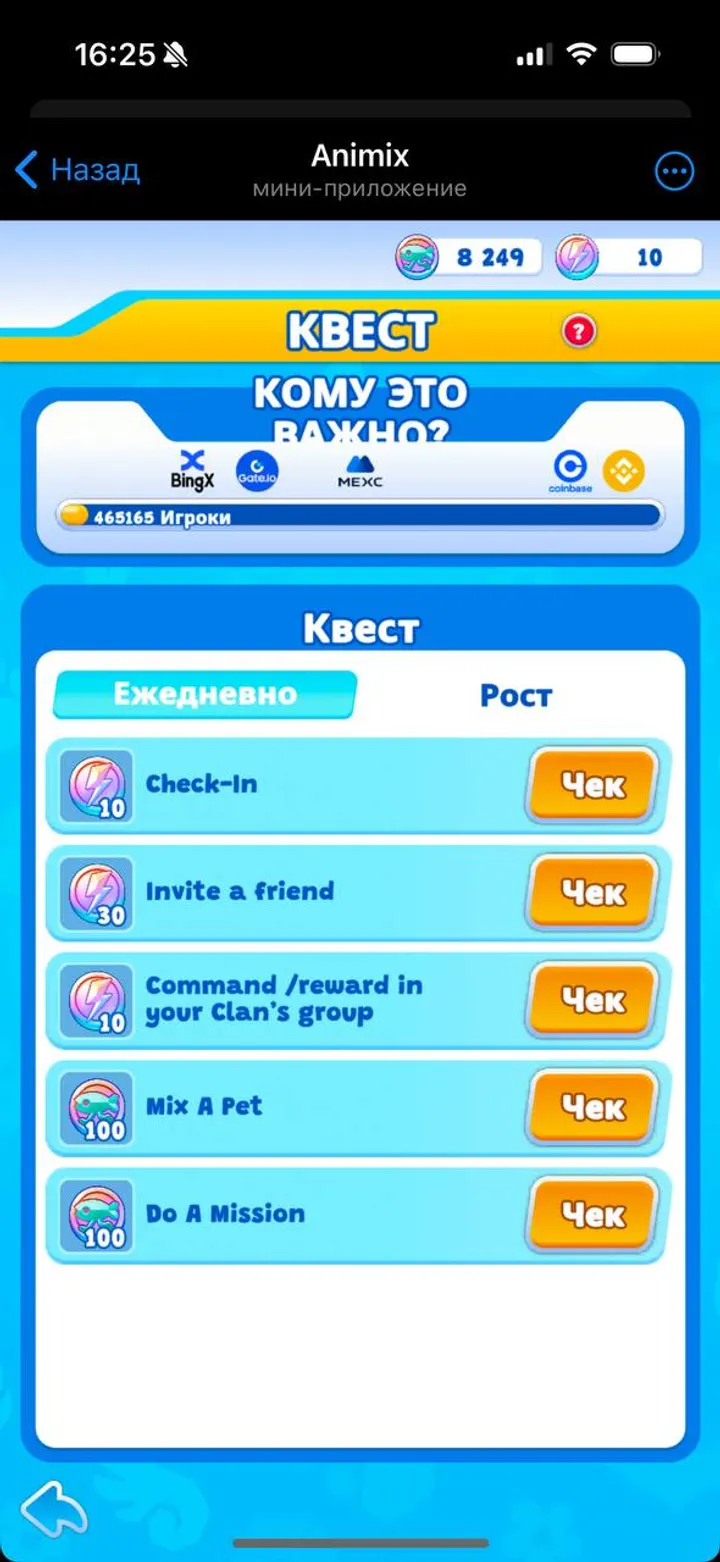Tap Чек for Mix A Pet

(x=593, y=1107)
